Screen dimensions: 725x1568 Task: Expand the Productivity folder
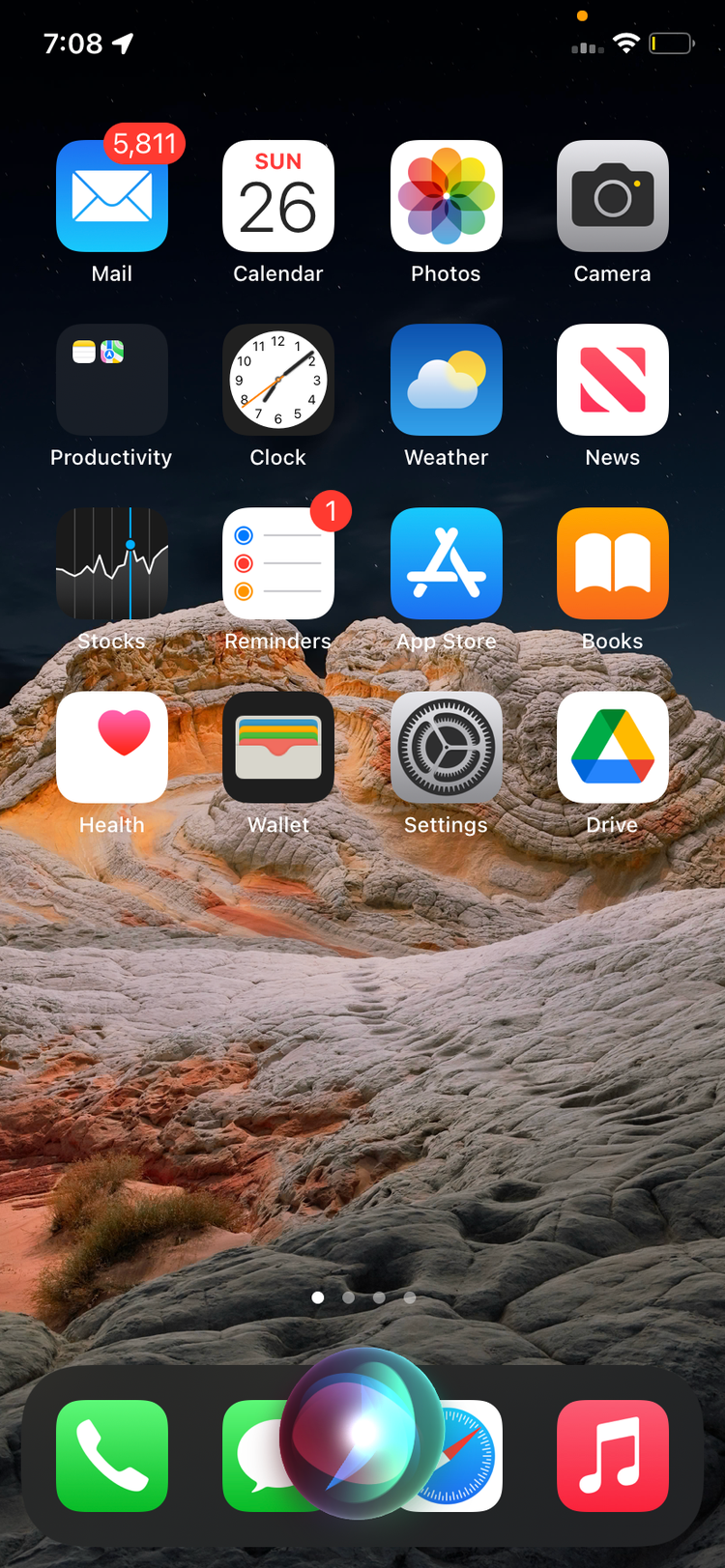pyautogui.click(x=111, y=379)
